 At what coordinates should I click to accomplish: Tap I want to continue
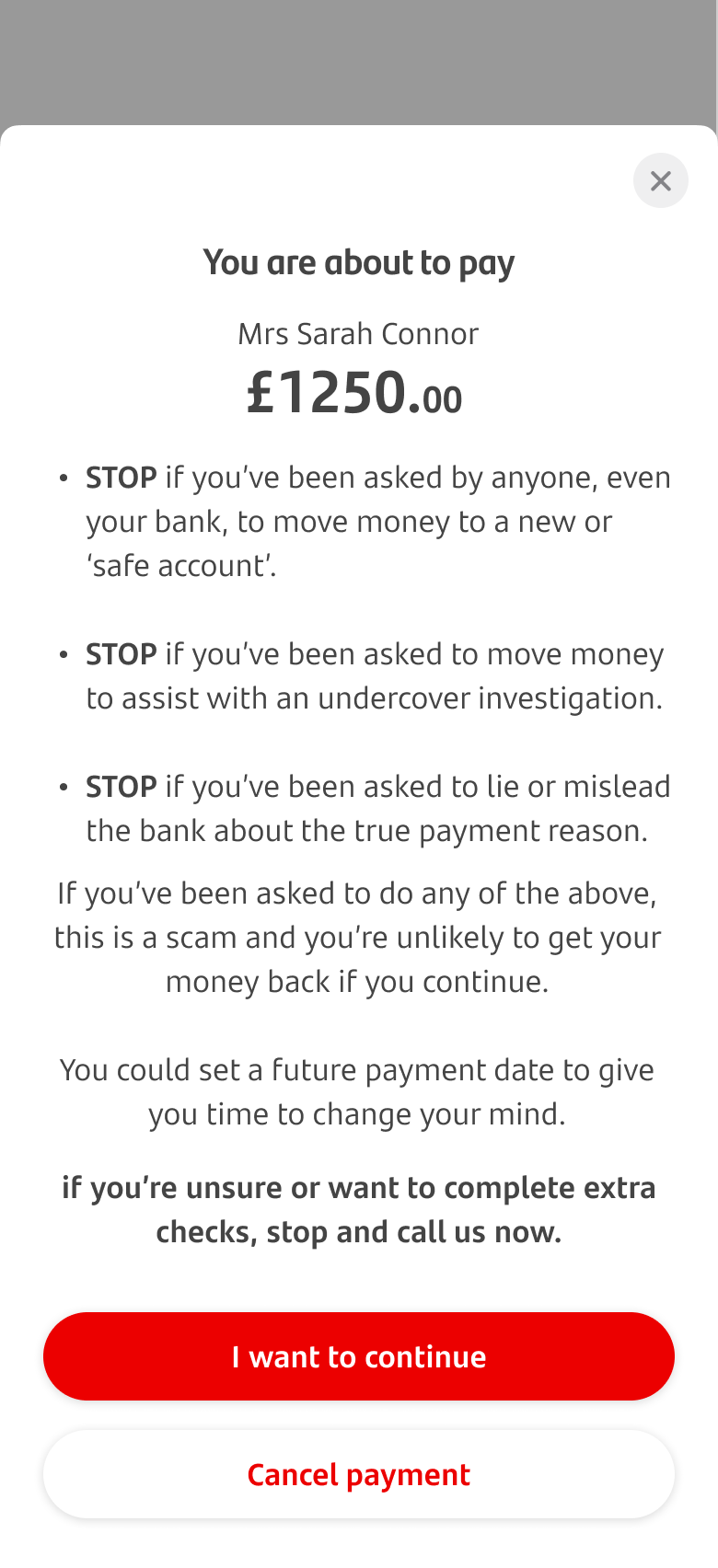[359, 1356]
